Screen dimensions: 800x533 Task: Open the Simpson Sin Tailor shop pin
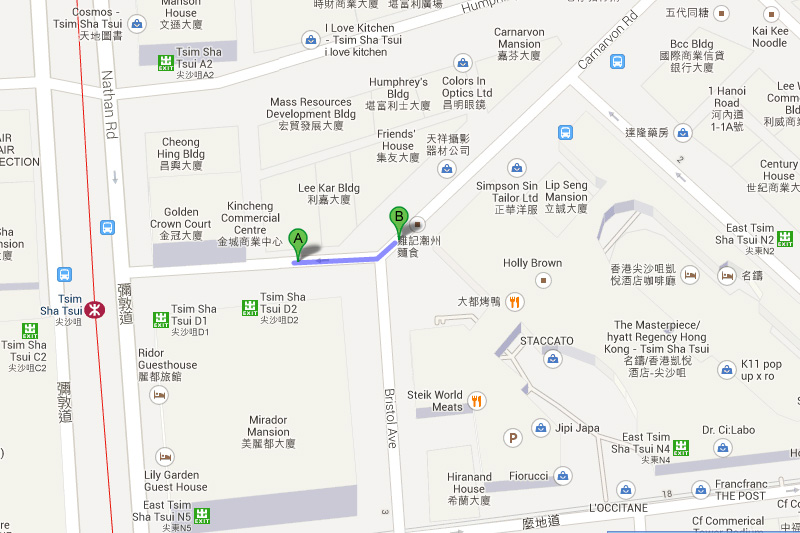tap(516, 167)
